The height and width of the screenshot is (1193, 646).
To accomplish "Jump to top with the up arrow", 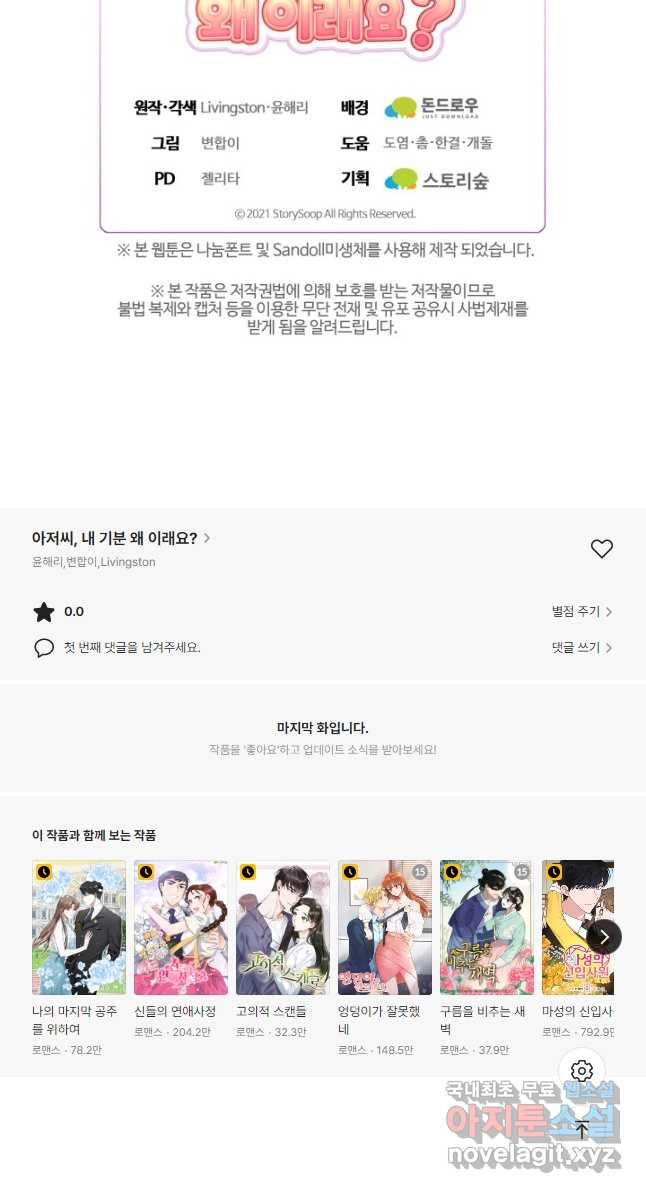I will pos(582,1130).
